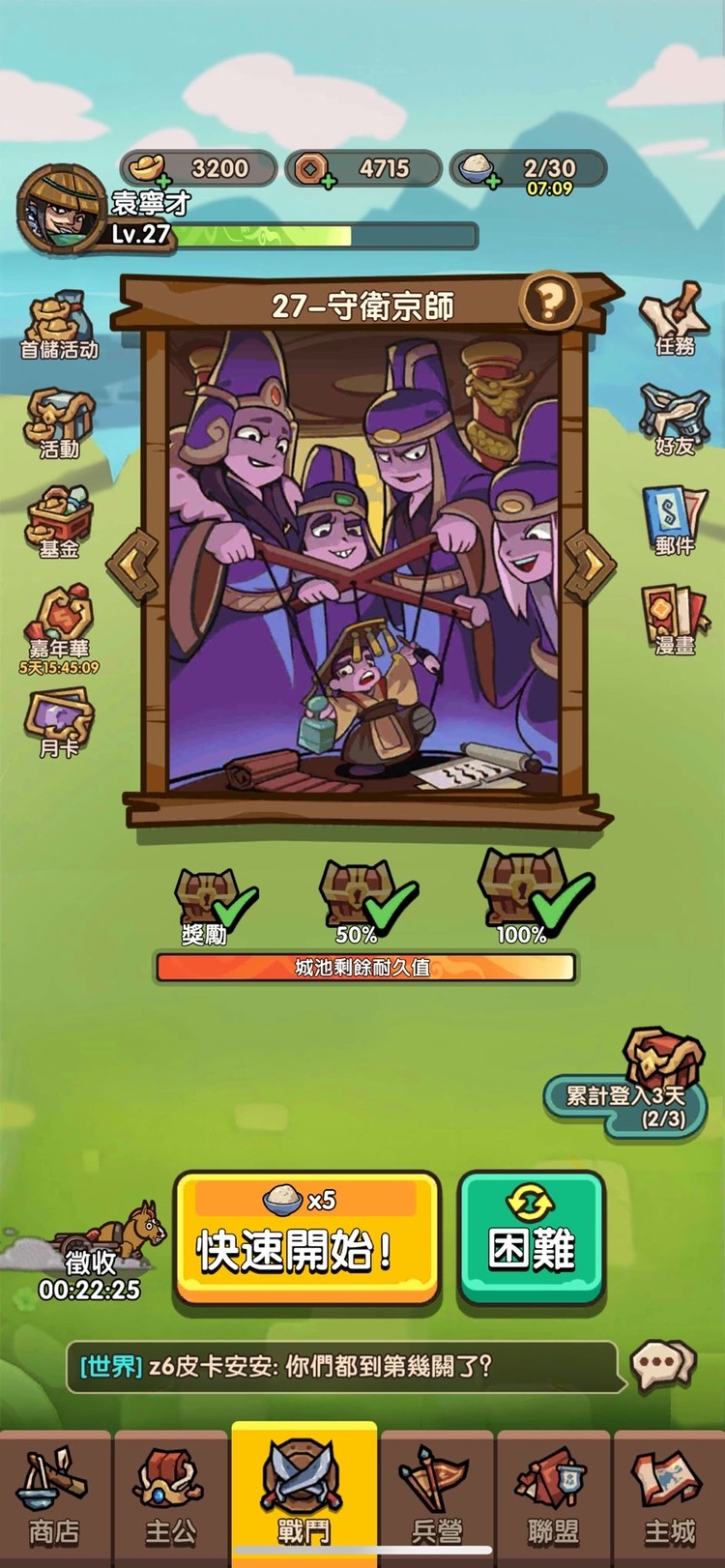Open the 郵件 mail icon
725x1568 pixels.
674,519
